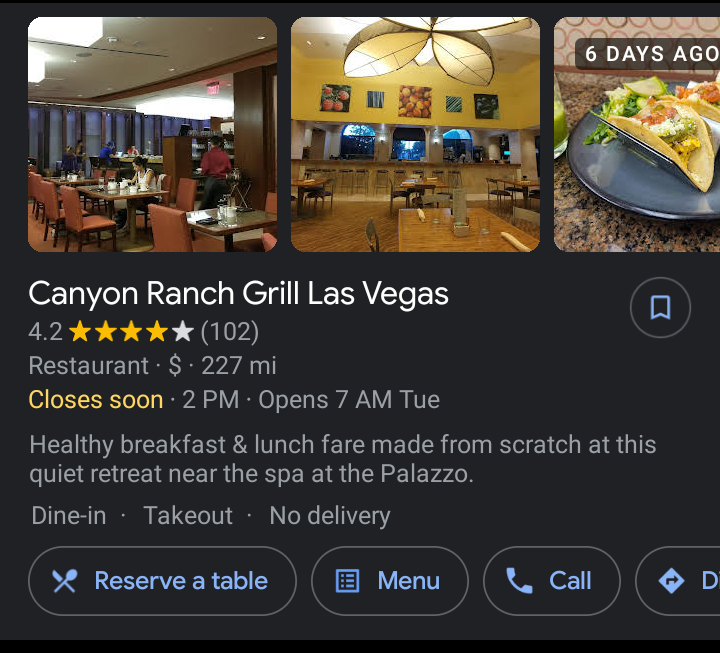Open Canyon Ranch Grill Las Vegas details
The width and height of the screenshot is (720, 653).
pyautogui.click(x=238, y=294)
